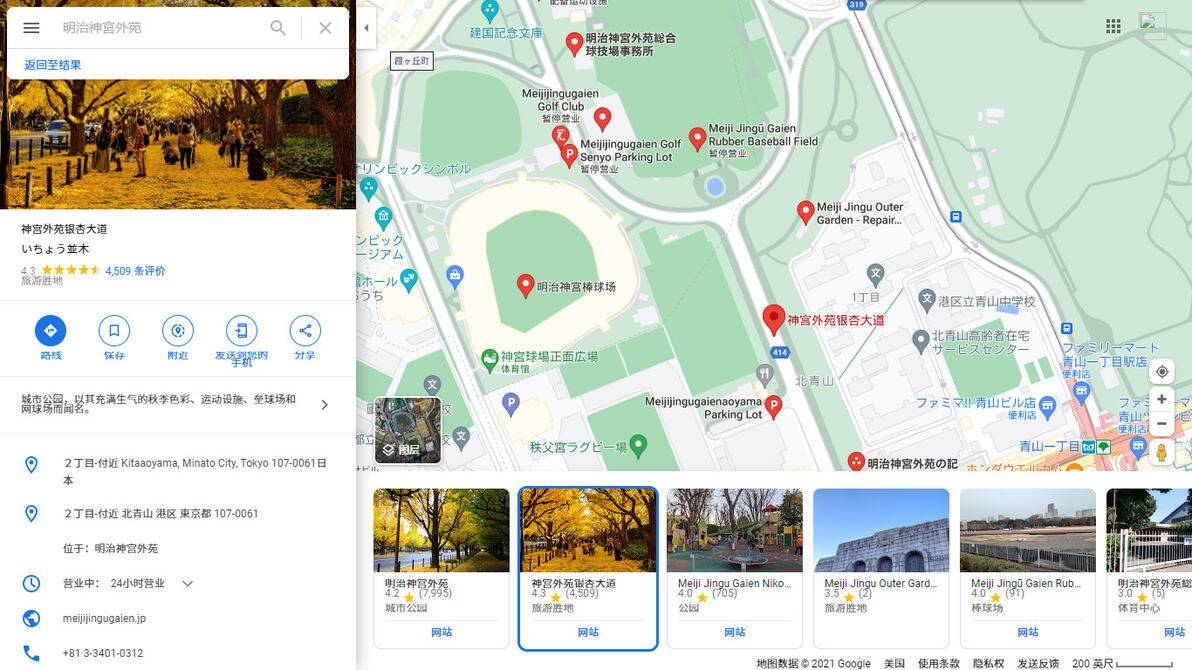Get directions with the 路线 button

pos(50,338)
